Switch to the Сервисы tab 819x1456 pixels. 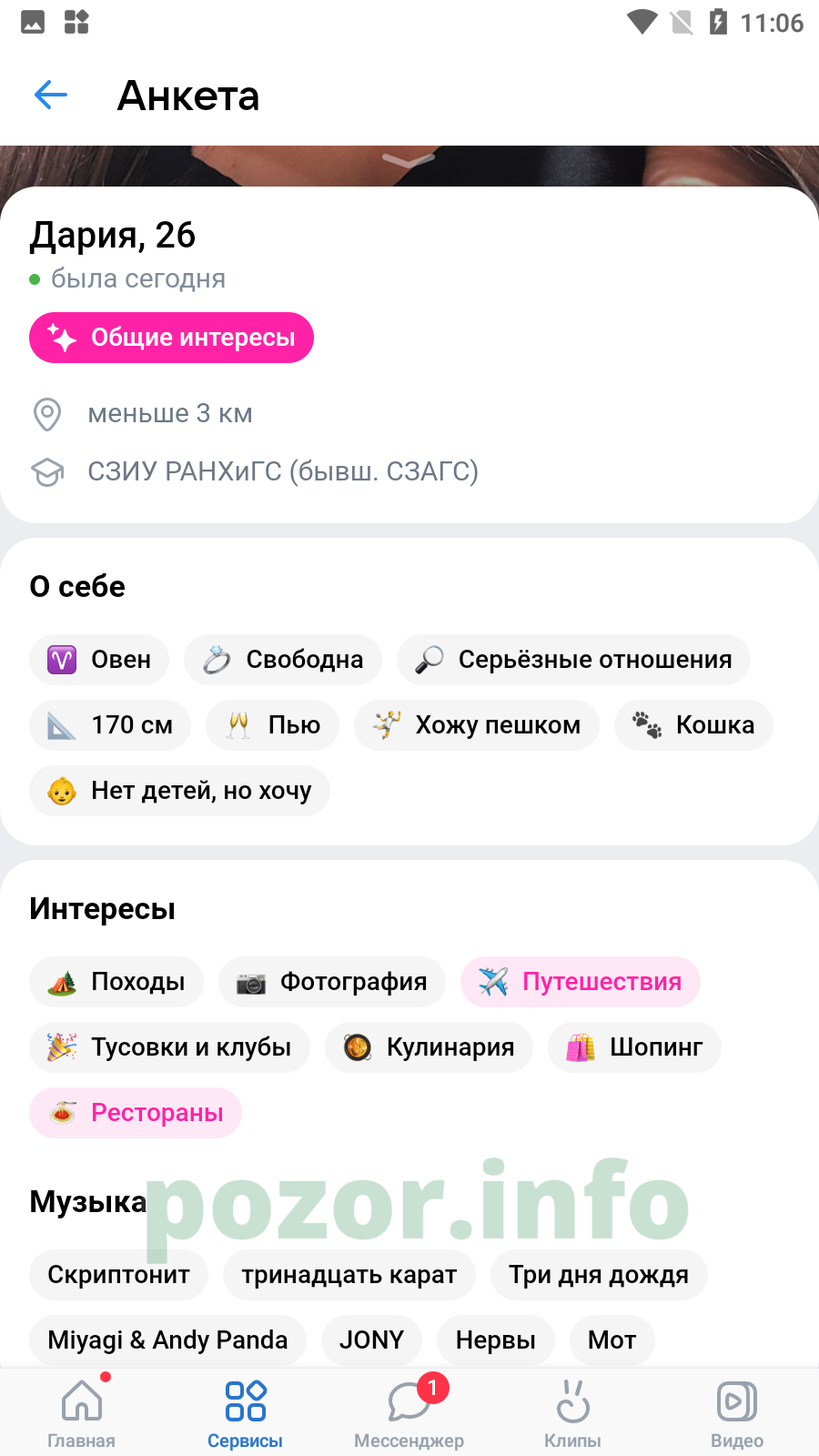[246, 1412]
